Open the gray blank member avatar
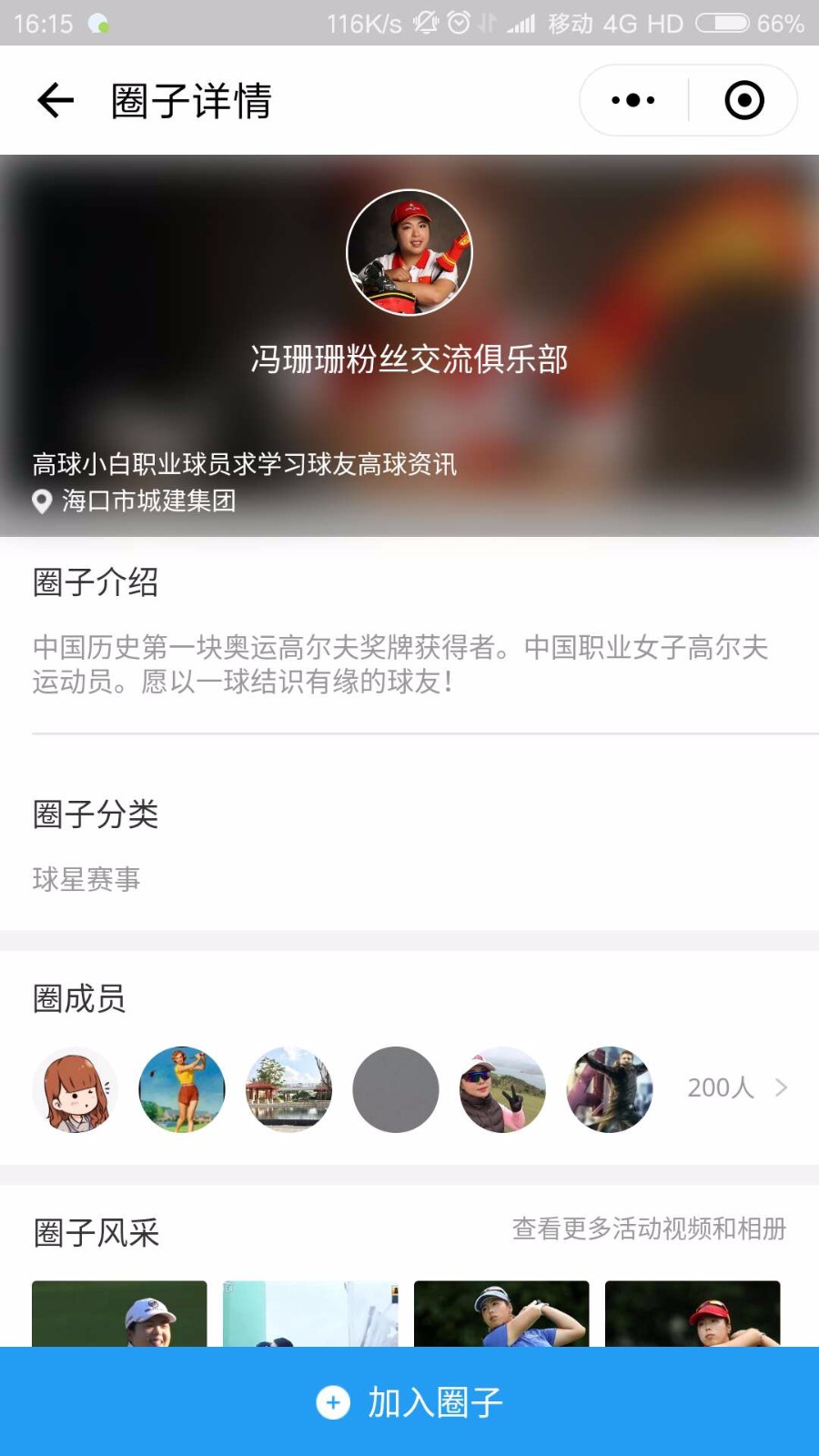Viewport: 819px width, 1456px height. 396,1089
